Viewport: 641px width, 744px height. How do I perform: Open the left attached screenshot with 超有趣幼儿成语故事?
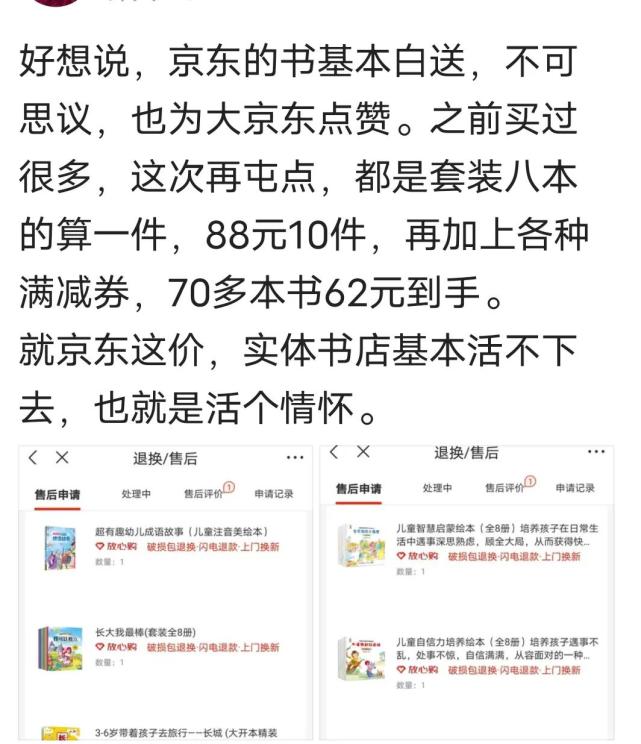(x=167, y=592)
